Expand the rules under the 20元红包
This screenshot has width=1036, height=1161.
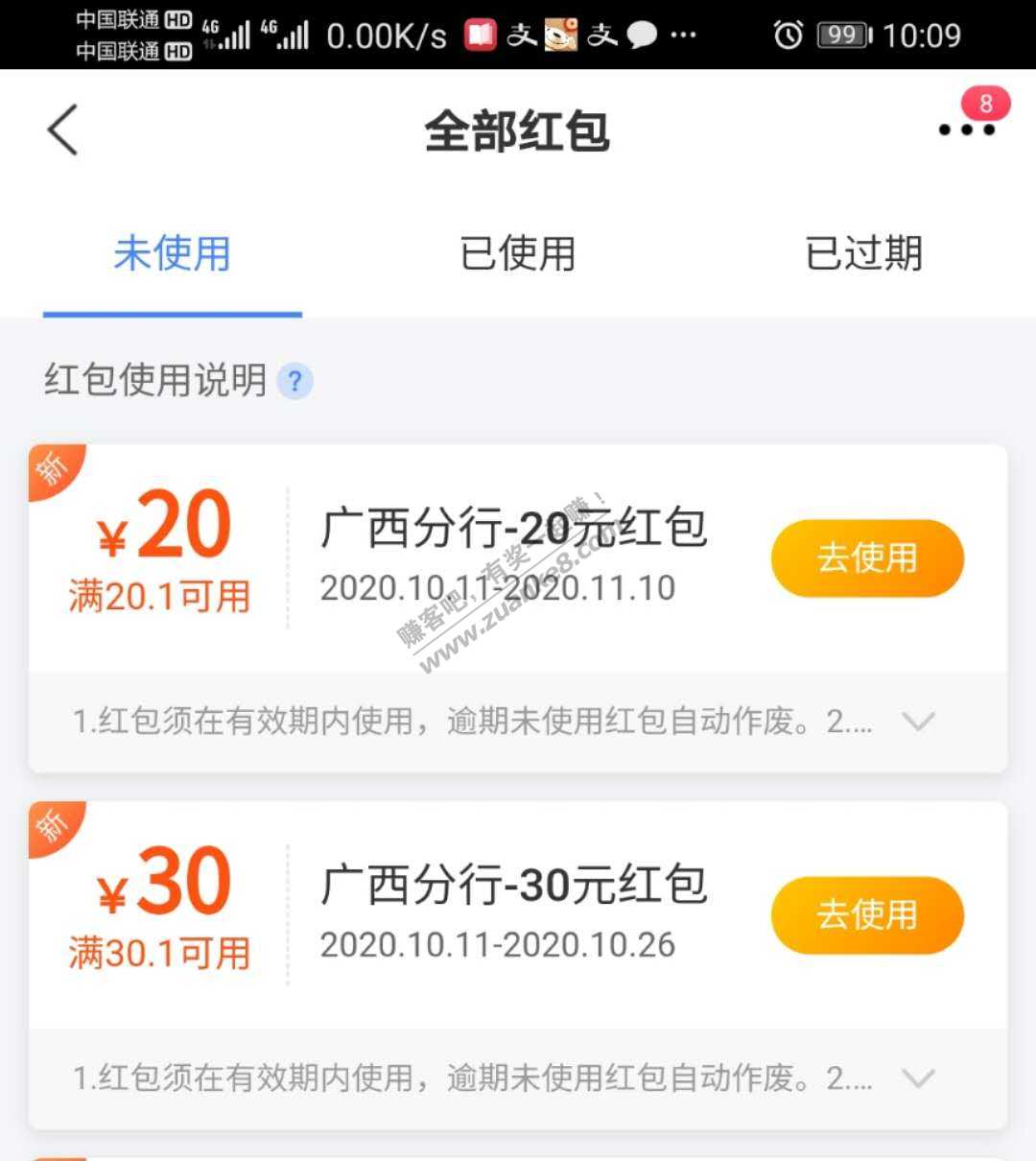(x=918, y=722)
